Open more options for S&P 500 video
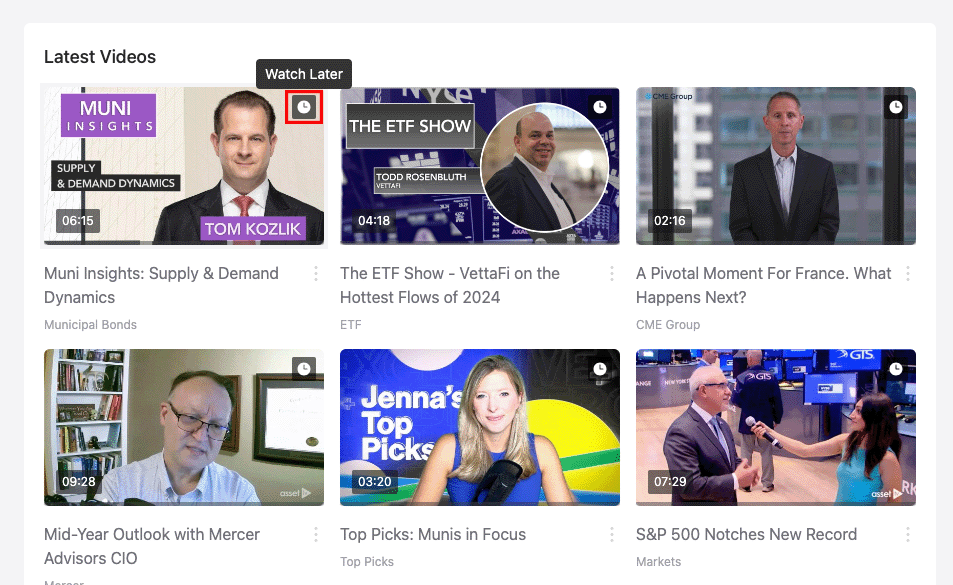Image resolution: width=953 pixels, height=585 pixels. pyautogui.click(x=908, y=535)
